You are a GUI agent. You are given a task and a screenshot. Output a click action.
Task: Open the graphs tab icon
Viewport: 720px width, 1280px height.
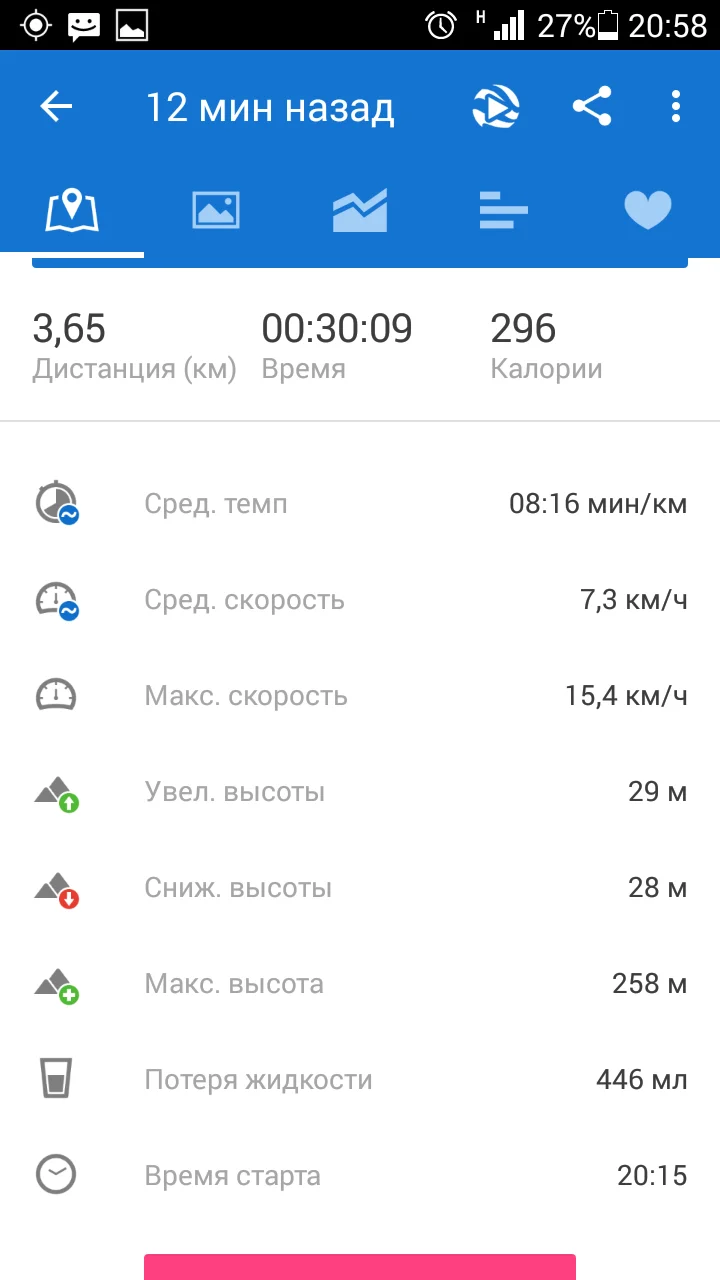tap(359, 210)
